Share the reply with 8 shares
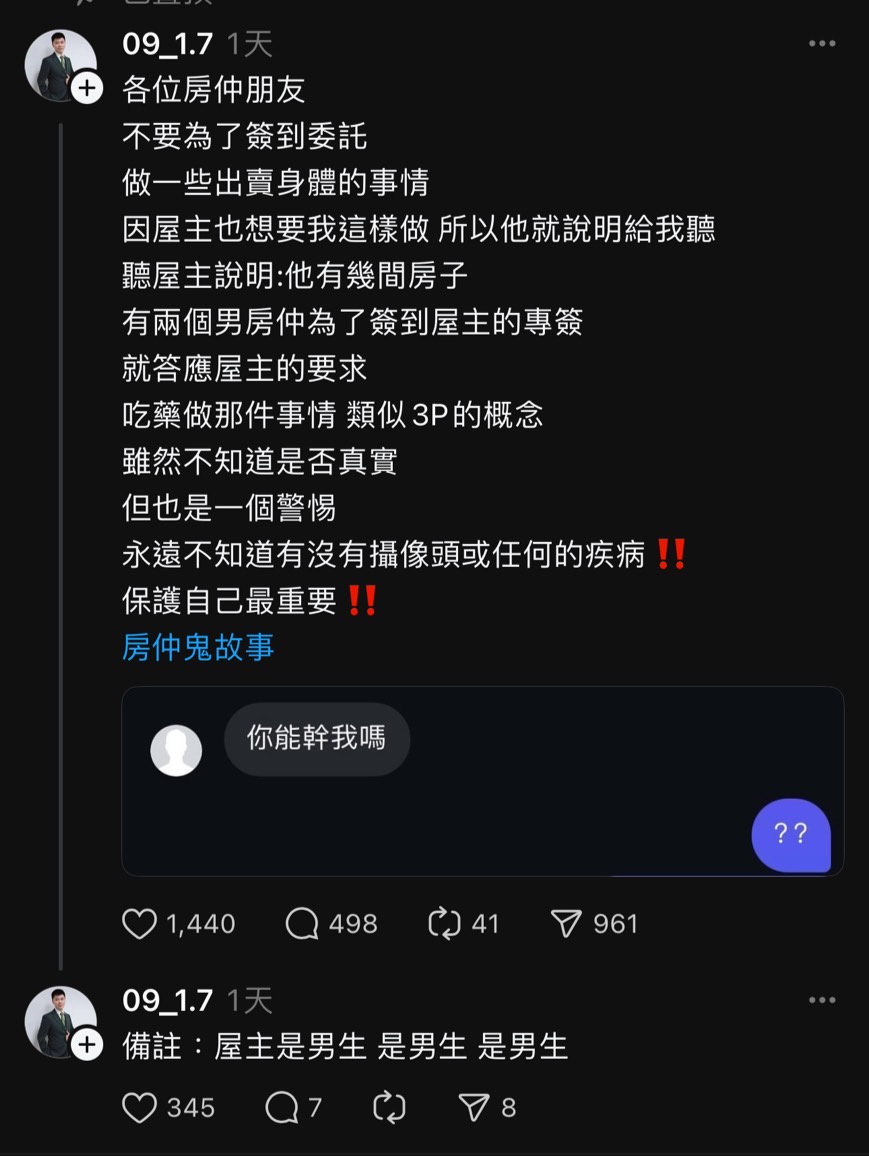The width and height of the screenshot is (869, 1156). (x=473, y=1108)
